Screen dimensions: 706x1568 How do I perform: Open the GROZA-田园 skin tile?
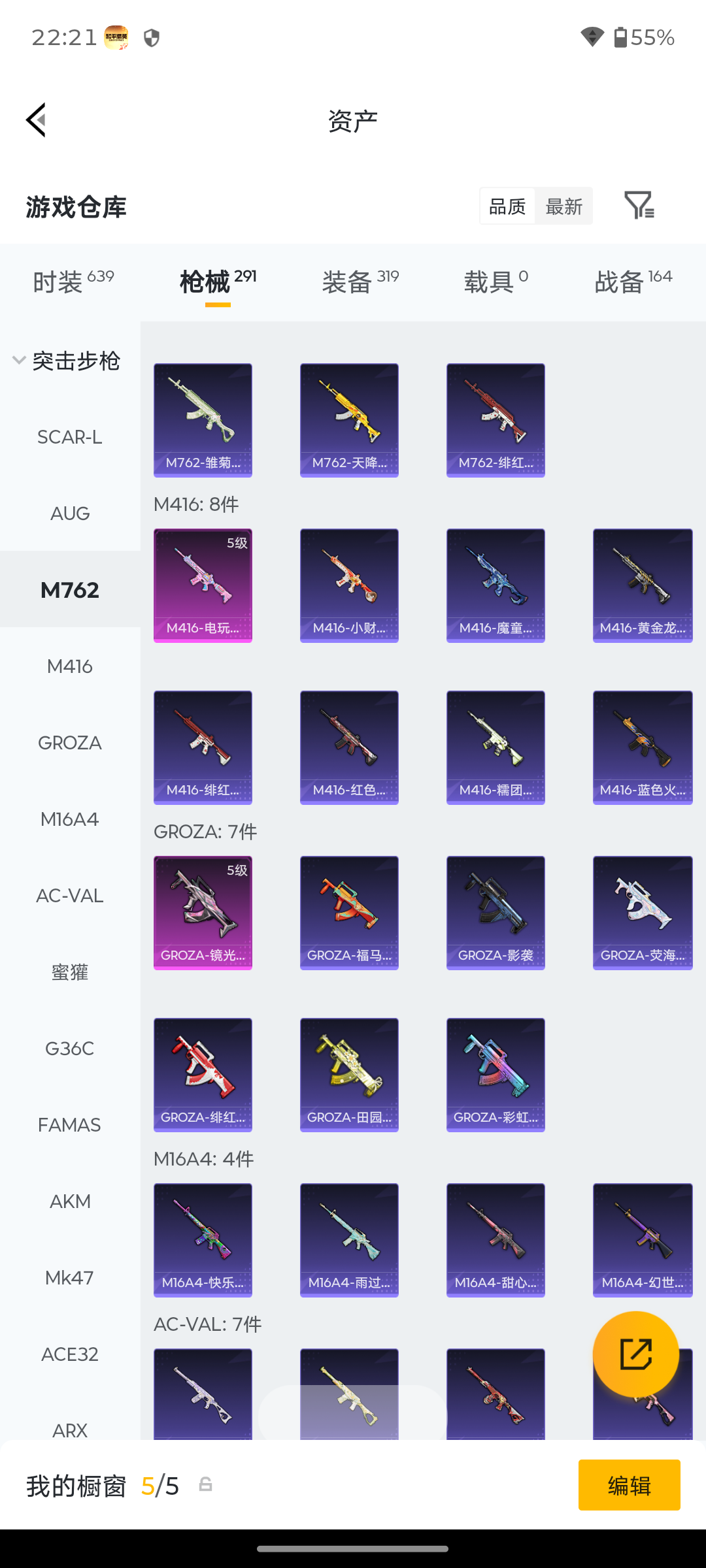349,1075
